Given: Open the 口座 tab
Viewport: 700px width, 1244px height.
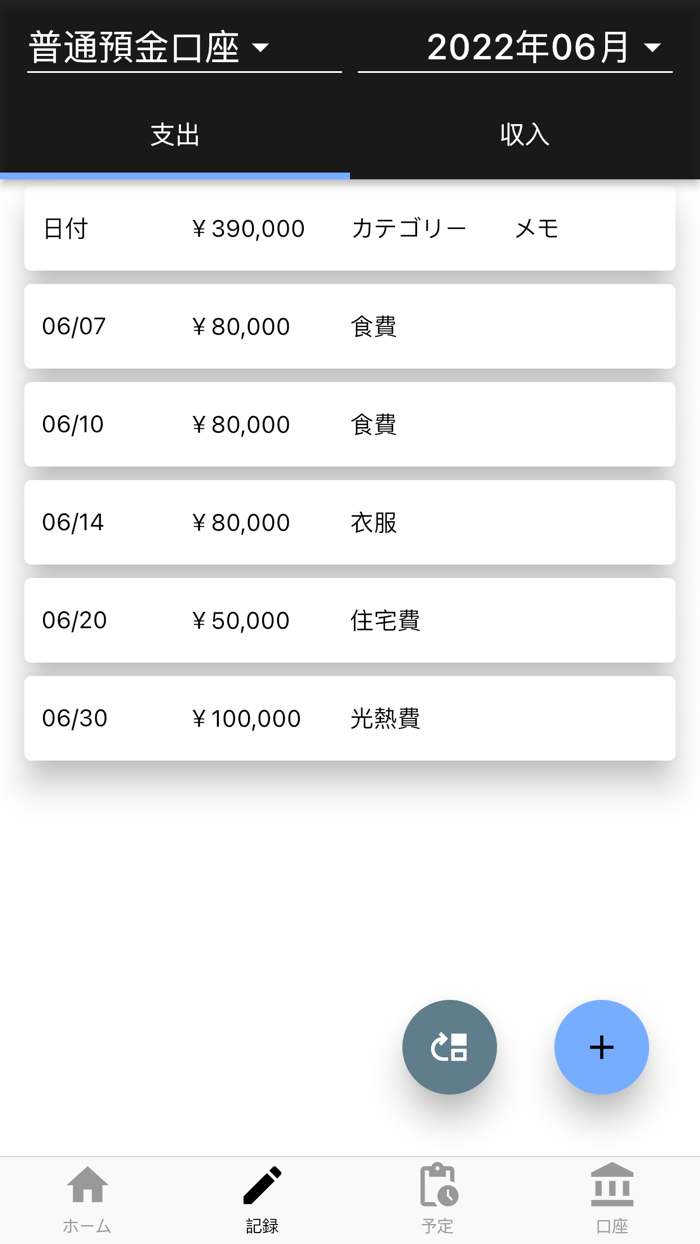Looking at the screenshot, I should [612, 1200].
